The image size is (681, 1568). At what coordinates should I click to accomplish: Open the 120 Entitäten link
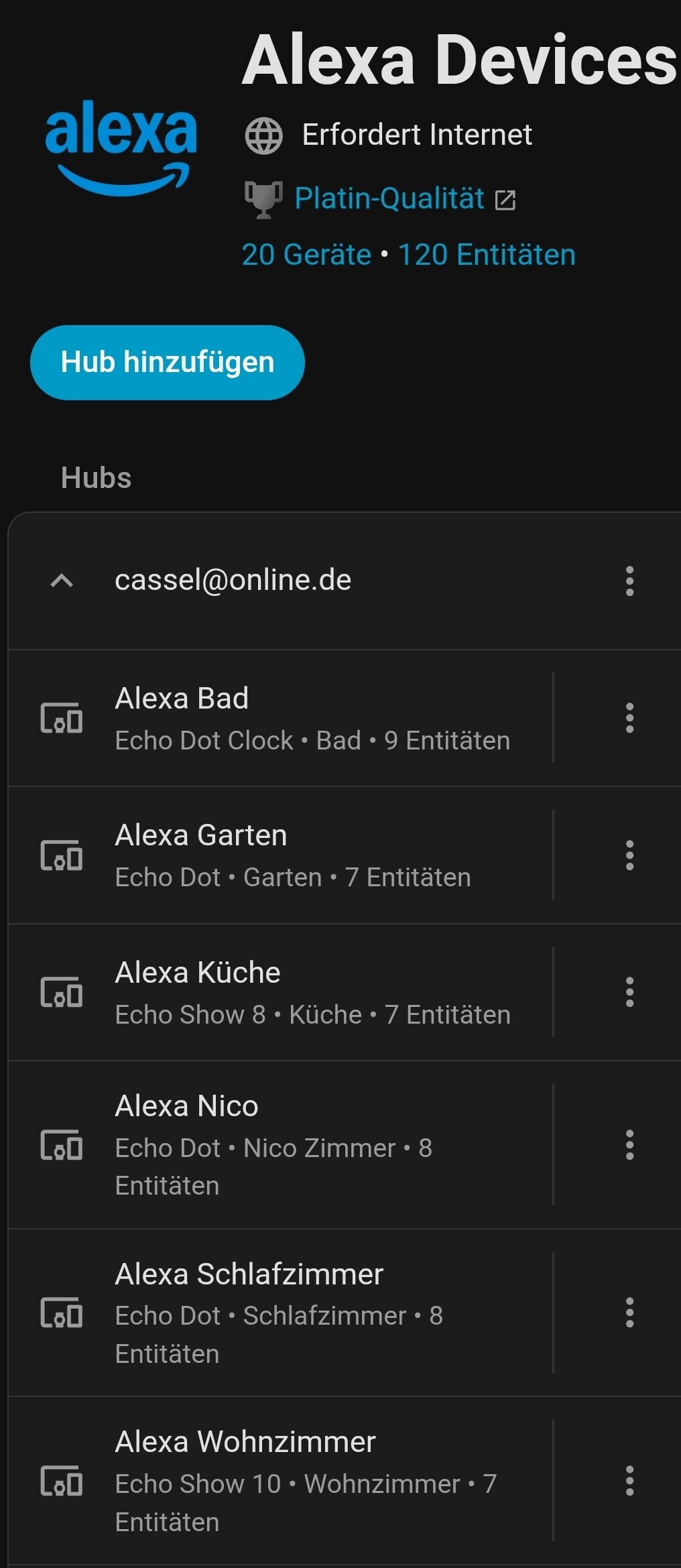pyautogui.click(x=487, y=255)
